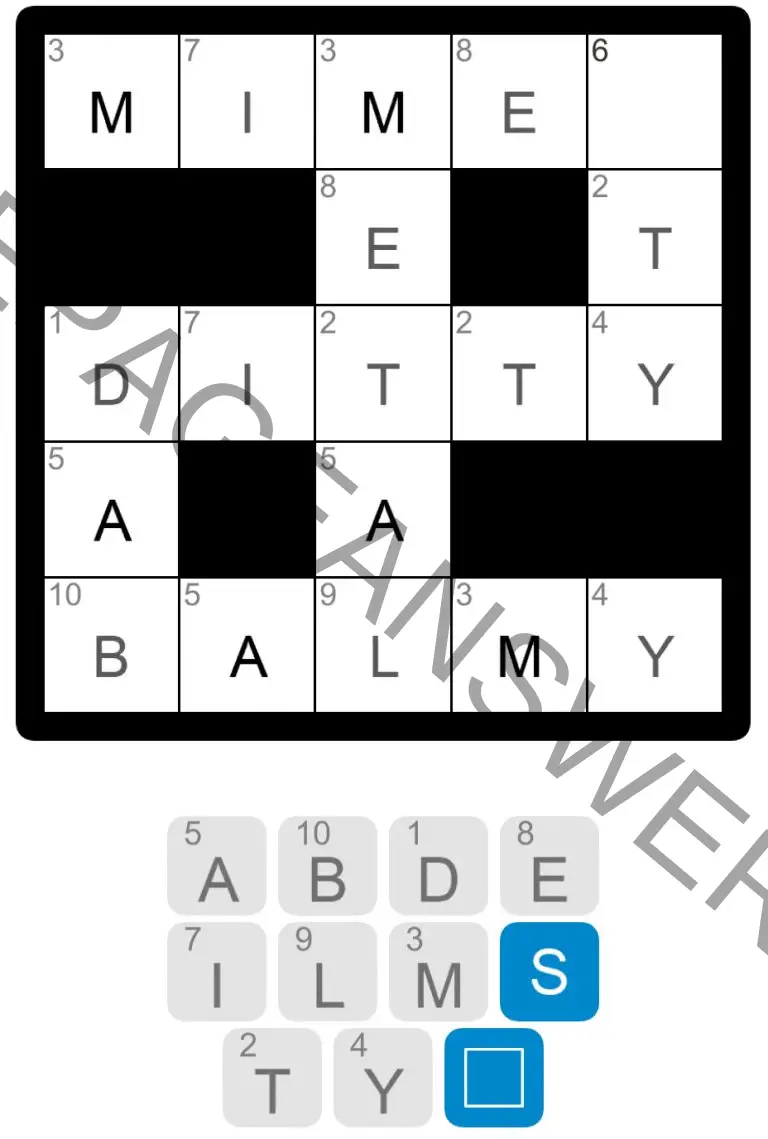768x1139 pixels.
Task: Choose the highlighted blue S key
Action: pyautogui.click(x=549, y=972)
